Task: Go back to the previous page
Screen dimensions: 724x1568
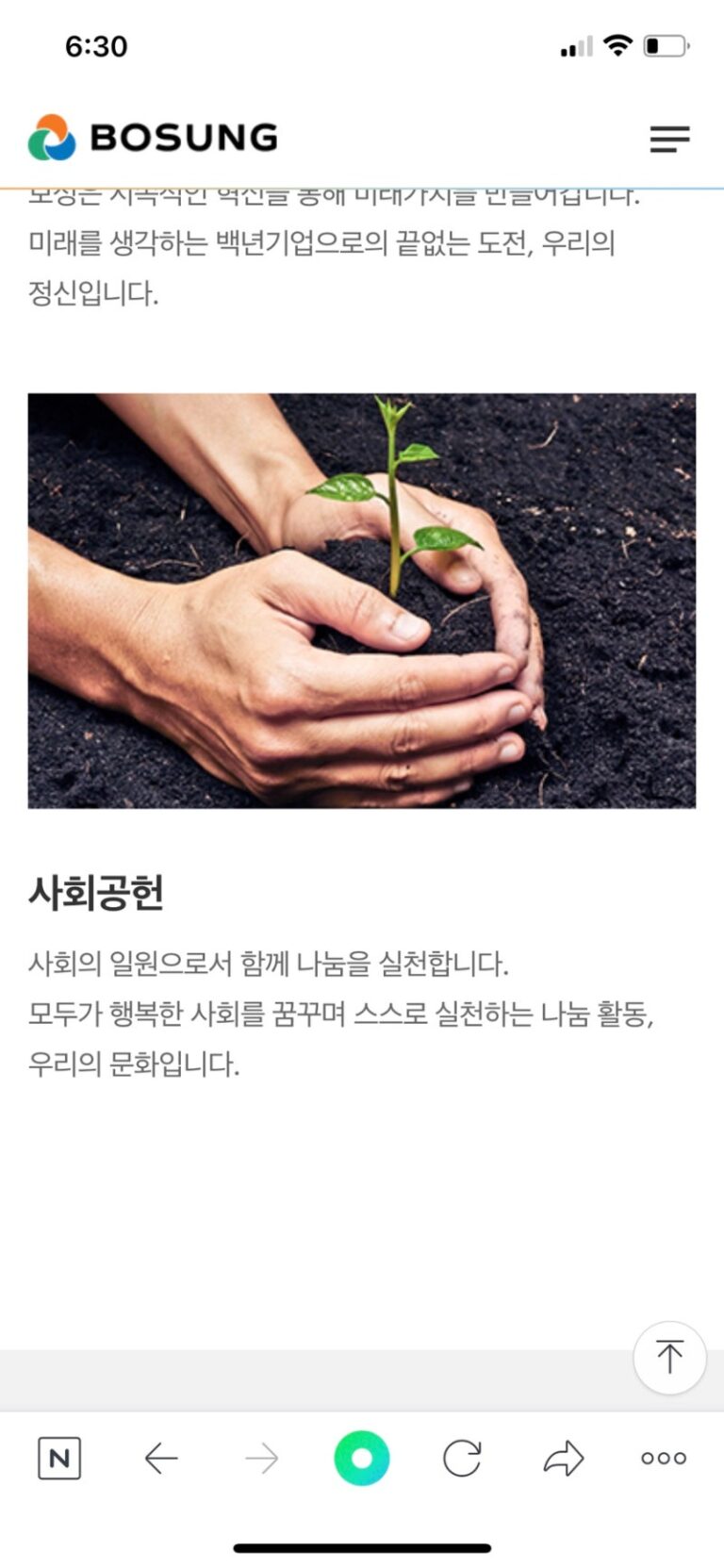Action: pyautogui.click(x=161, y=1458)
